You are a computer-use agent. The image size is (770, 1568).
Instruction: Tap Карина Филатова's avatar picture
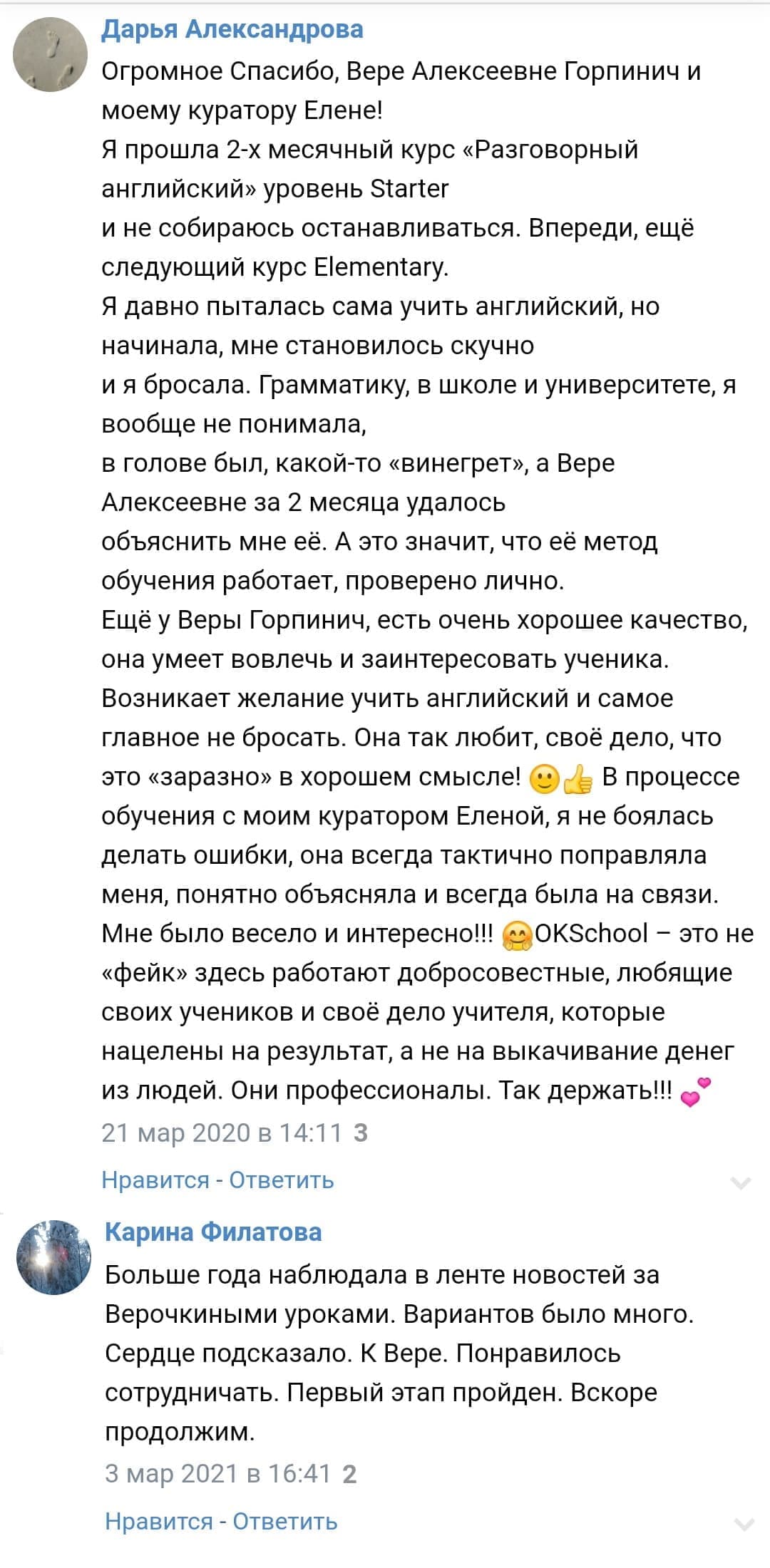click(x=54, y=1257)
